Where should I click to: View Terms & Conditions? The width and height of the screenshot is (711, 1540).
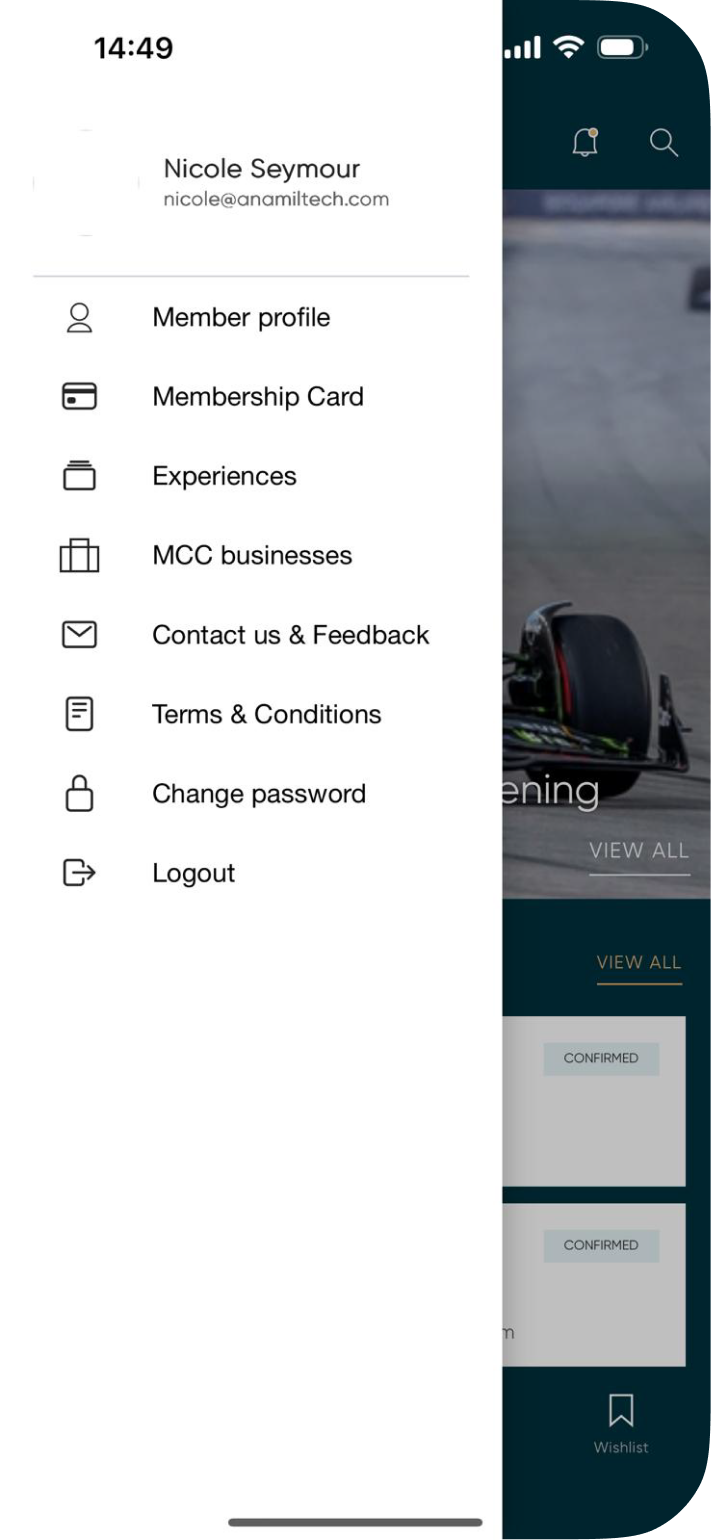tap(250, 714)
